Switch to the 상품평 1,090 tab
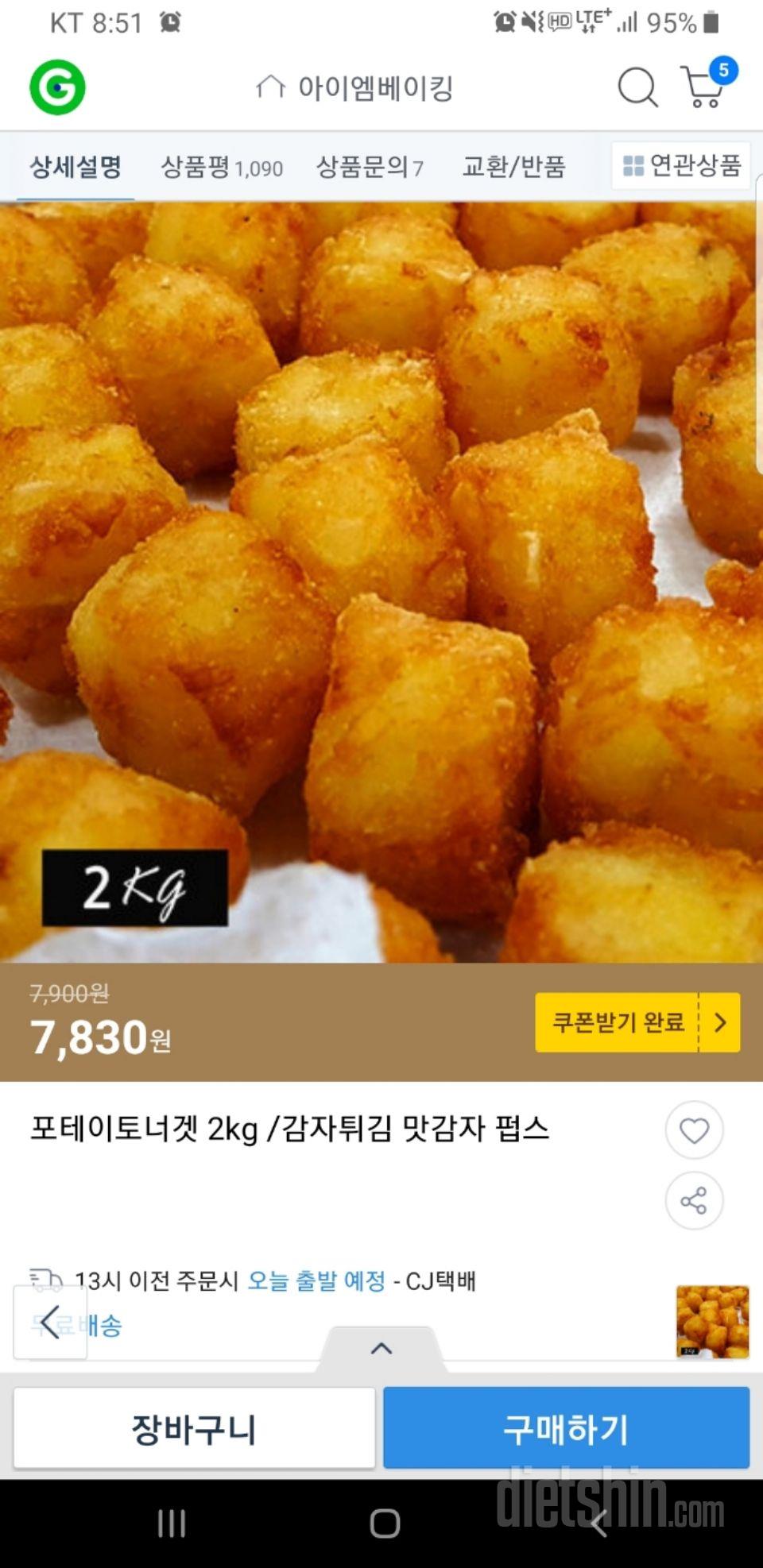 point(219,168)
